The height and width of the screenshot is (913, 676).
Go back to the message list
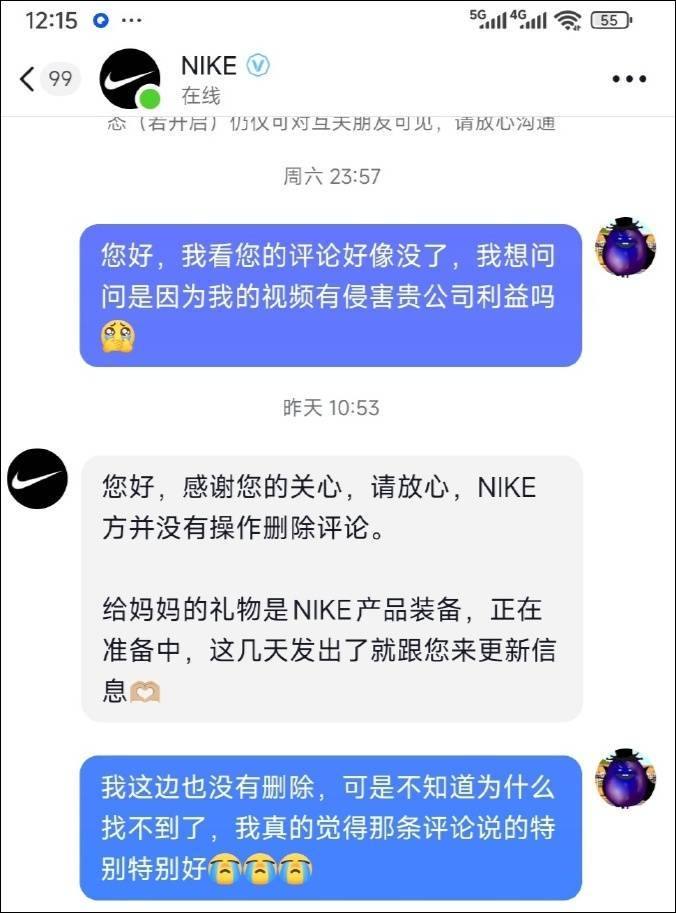[x=28, y=79]
